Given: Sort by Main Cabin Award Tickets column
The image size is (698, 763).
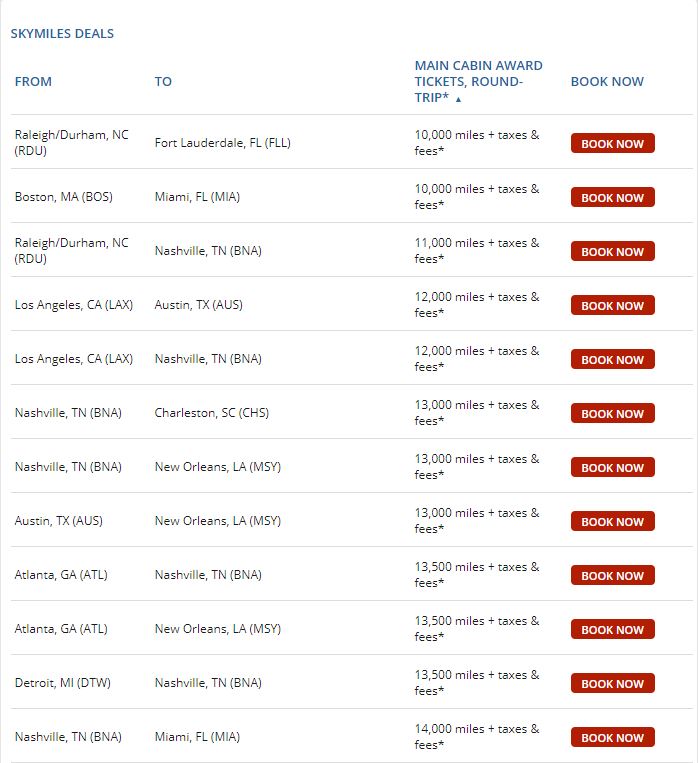Looking at the screenshot, I should [478, 82].
